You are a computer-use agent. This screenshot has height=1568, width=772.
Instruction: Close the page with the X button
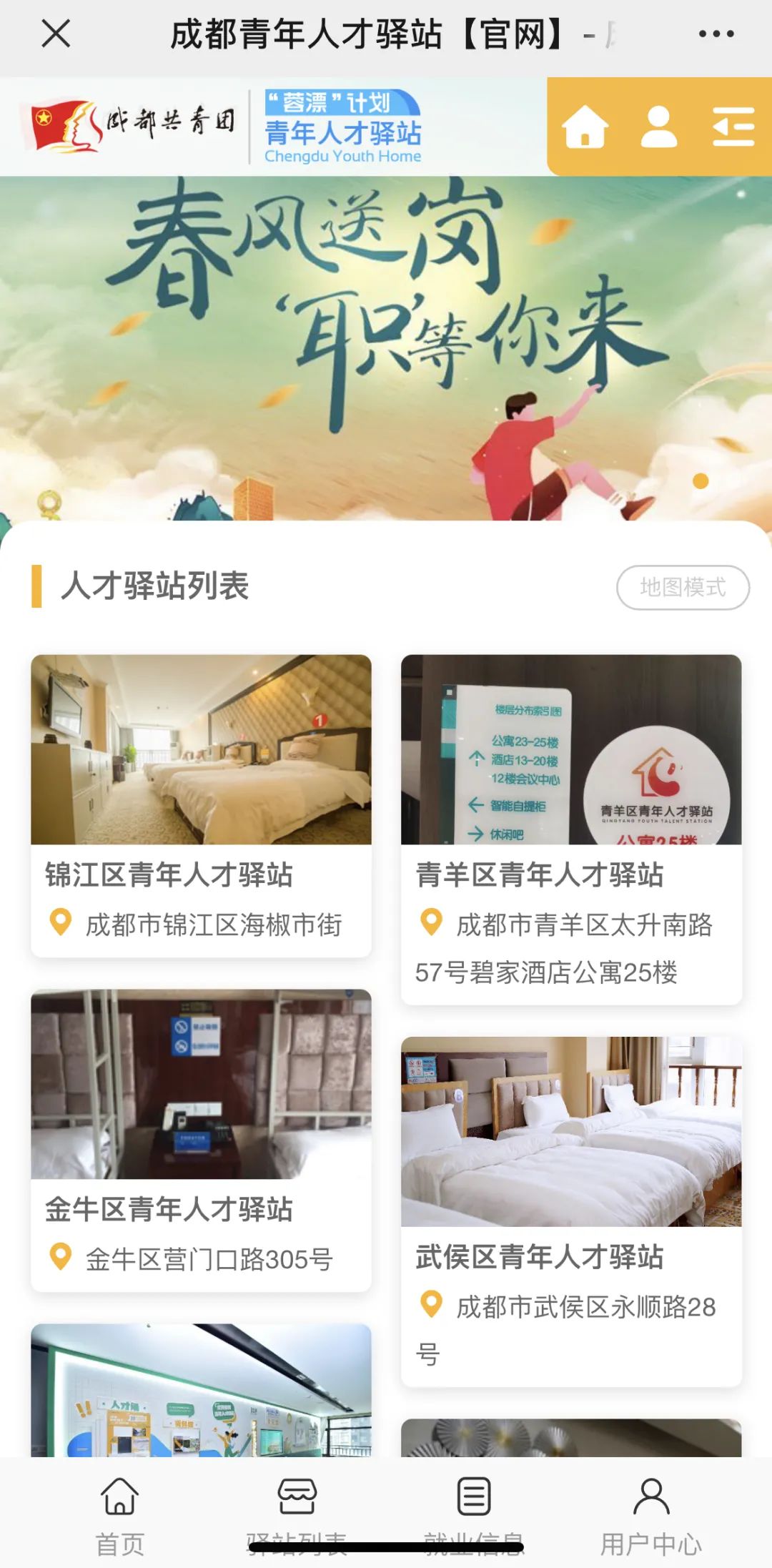tap(55, 34)
